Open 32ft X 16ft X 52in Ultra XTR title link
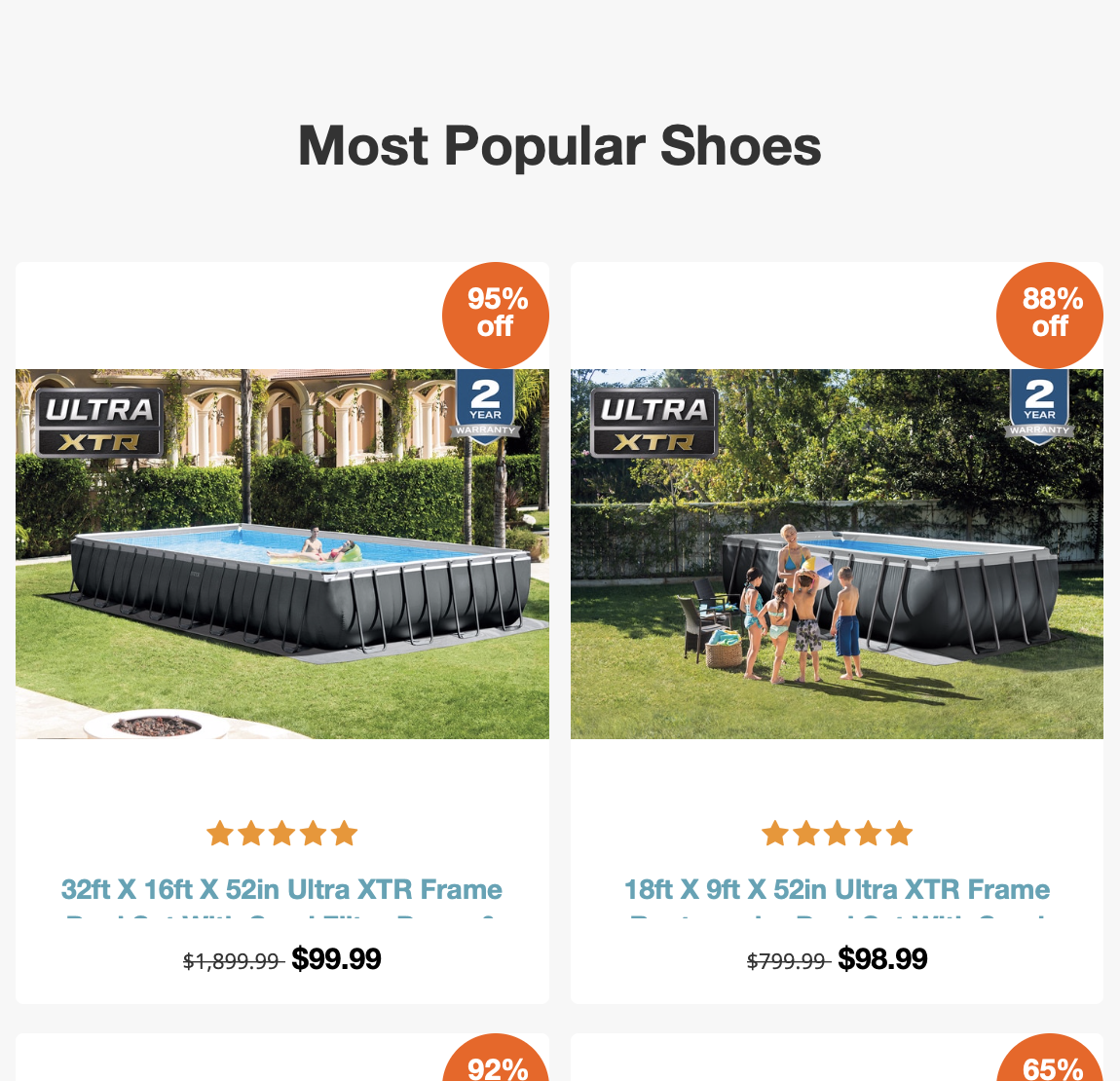 (281, 890)
